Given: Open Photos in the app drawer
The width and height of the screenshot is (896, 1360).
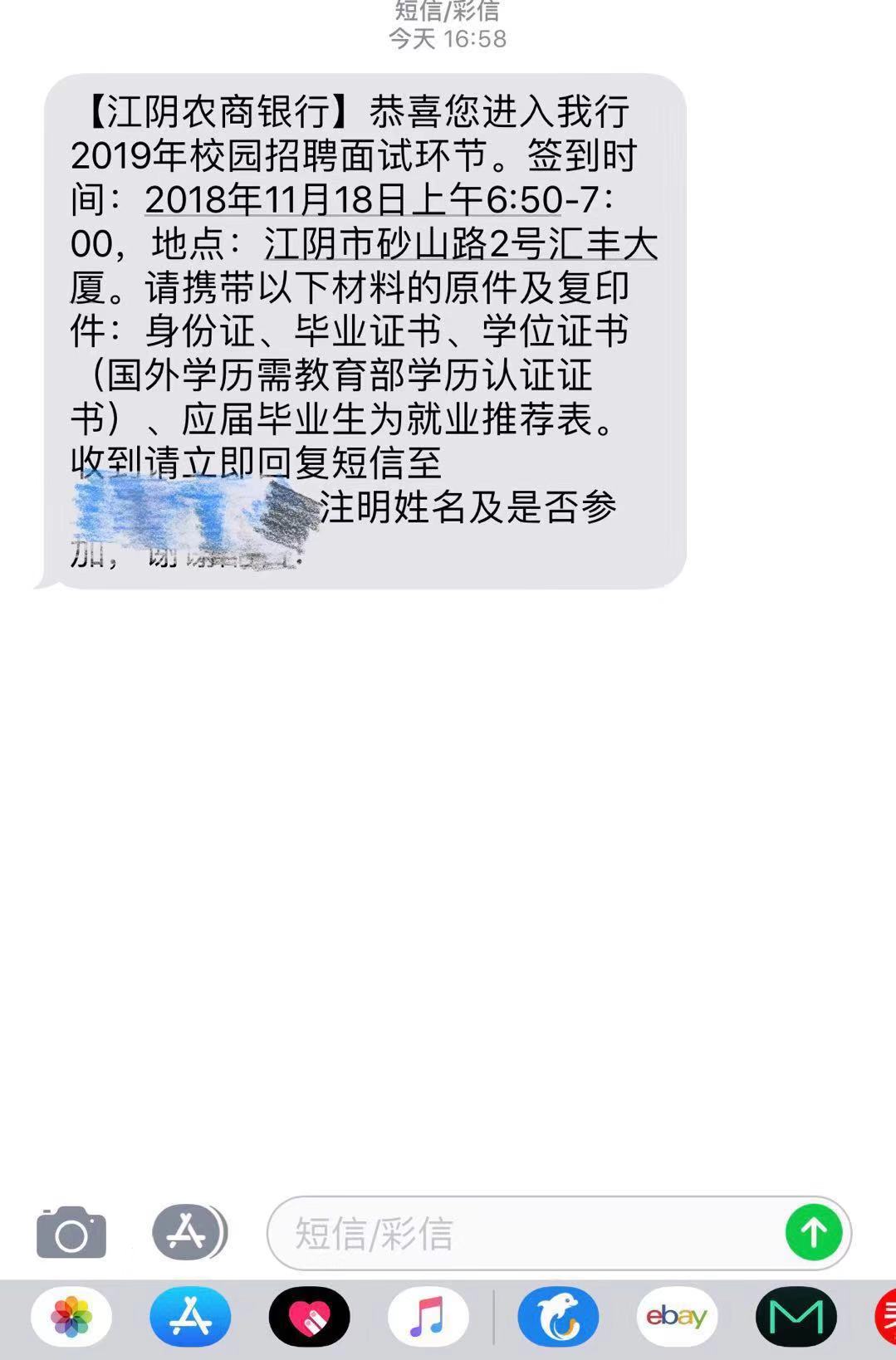Looking at the screenshot, I should 71,1317.
